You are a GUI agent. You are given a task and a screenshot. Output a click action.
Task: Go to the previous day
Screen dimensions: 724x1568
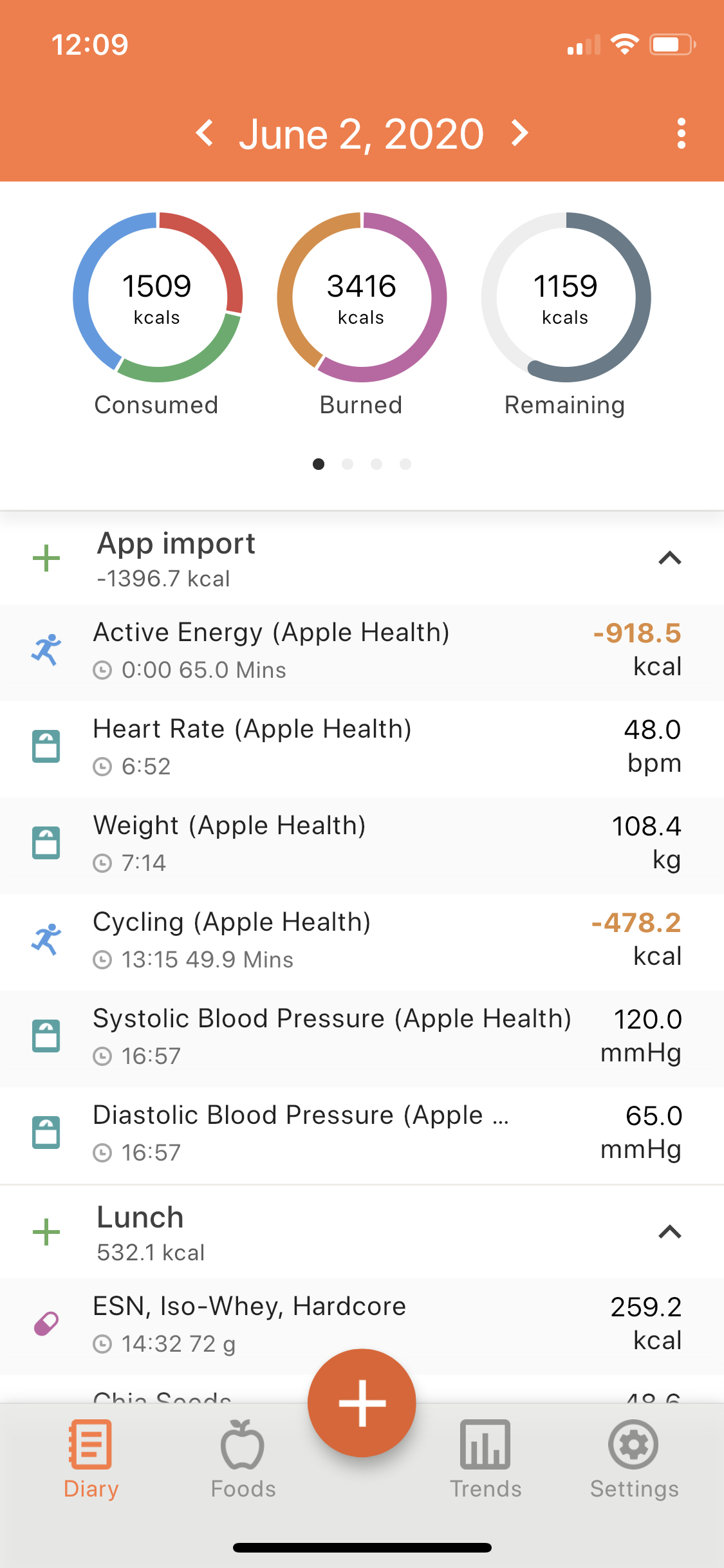205,133
